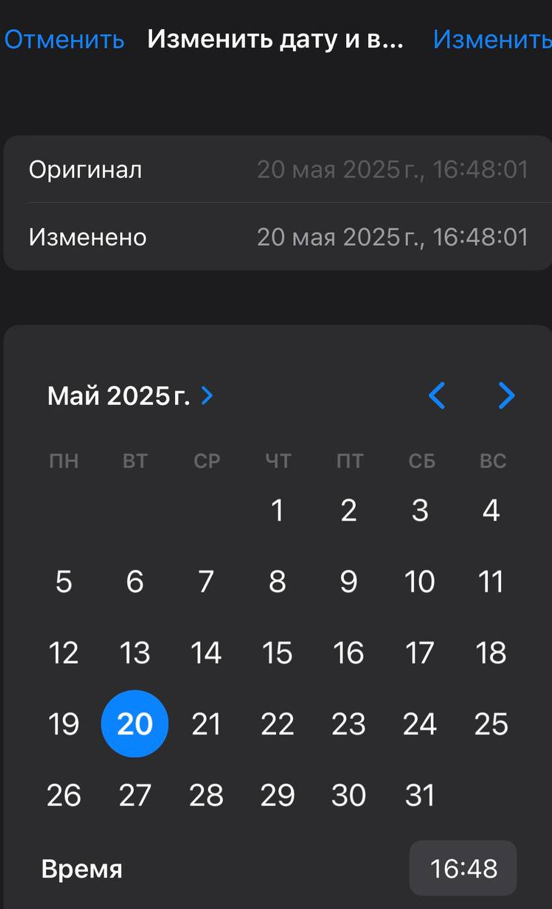The image size is (552, 909).
Task: Tap Отменить to cancel the changes
Action: [x=64, y=39]
